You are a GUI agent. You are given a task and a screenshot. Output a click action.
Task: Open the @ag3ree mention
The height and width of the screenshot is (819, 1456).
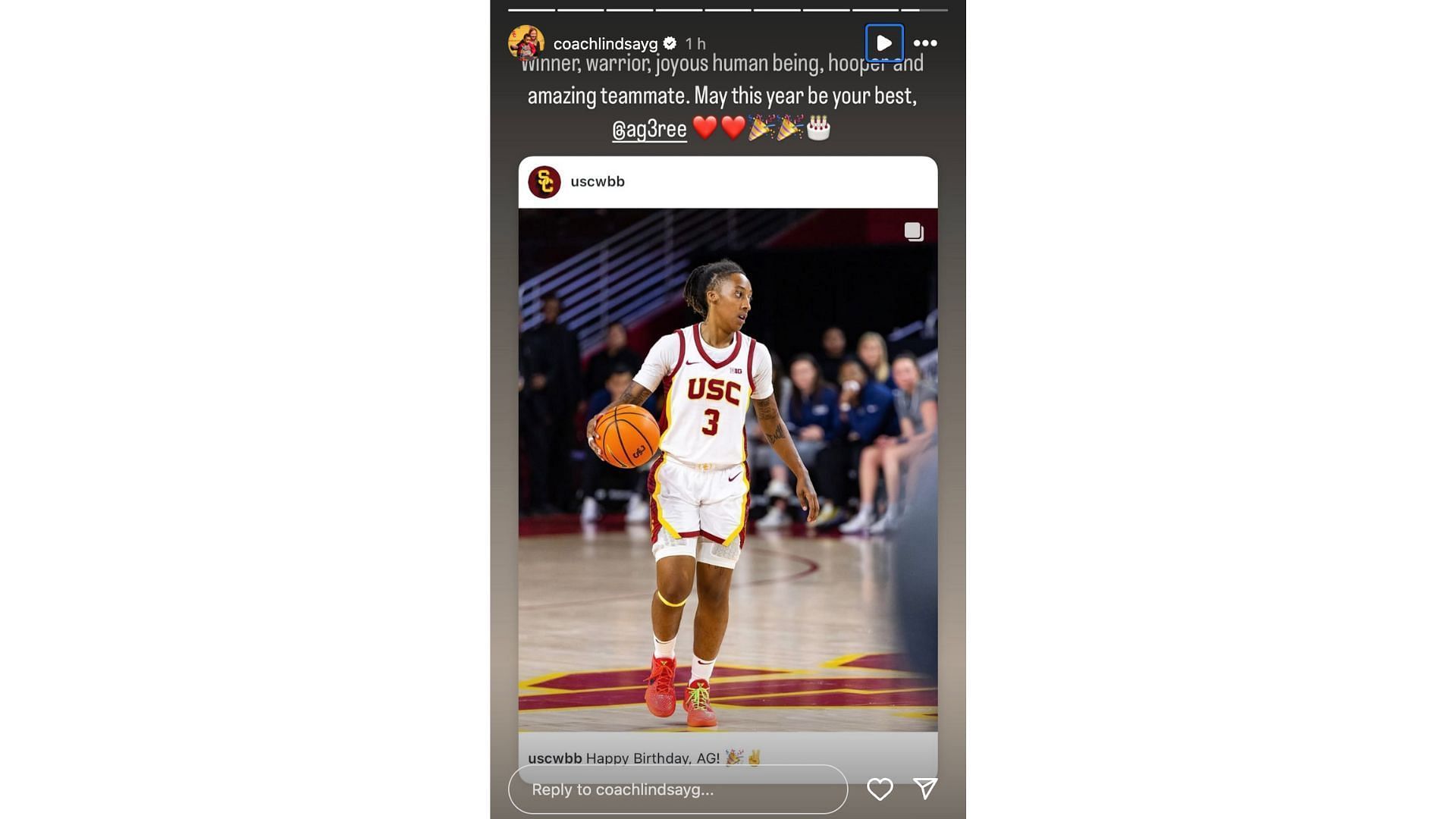(649, 130)
